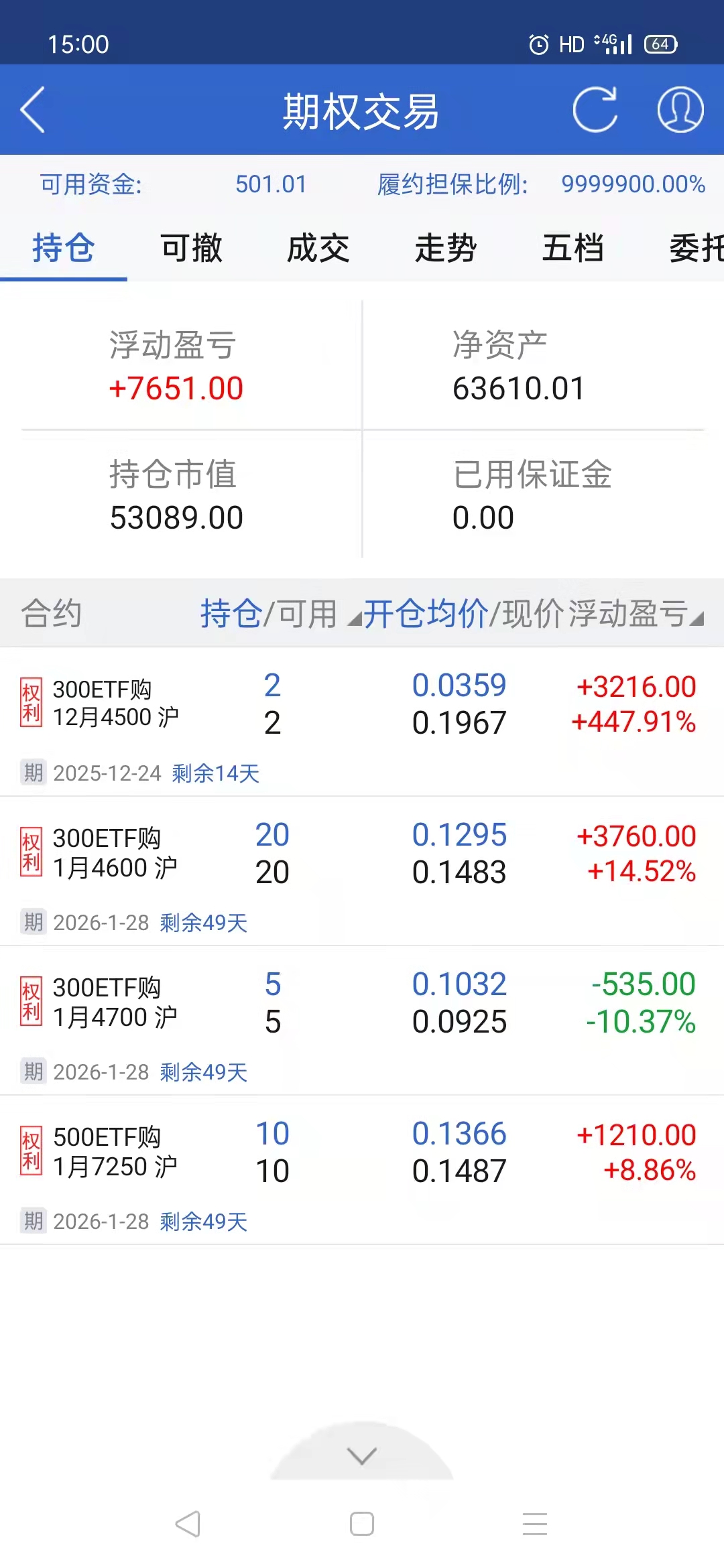
Task: View the 五档 tab
Action: (x=573, y=249)
